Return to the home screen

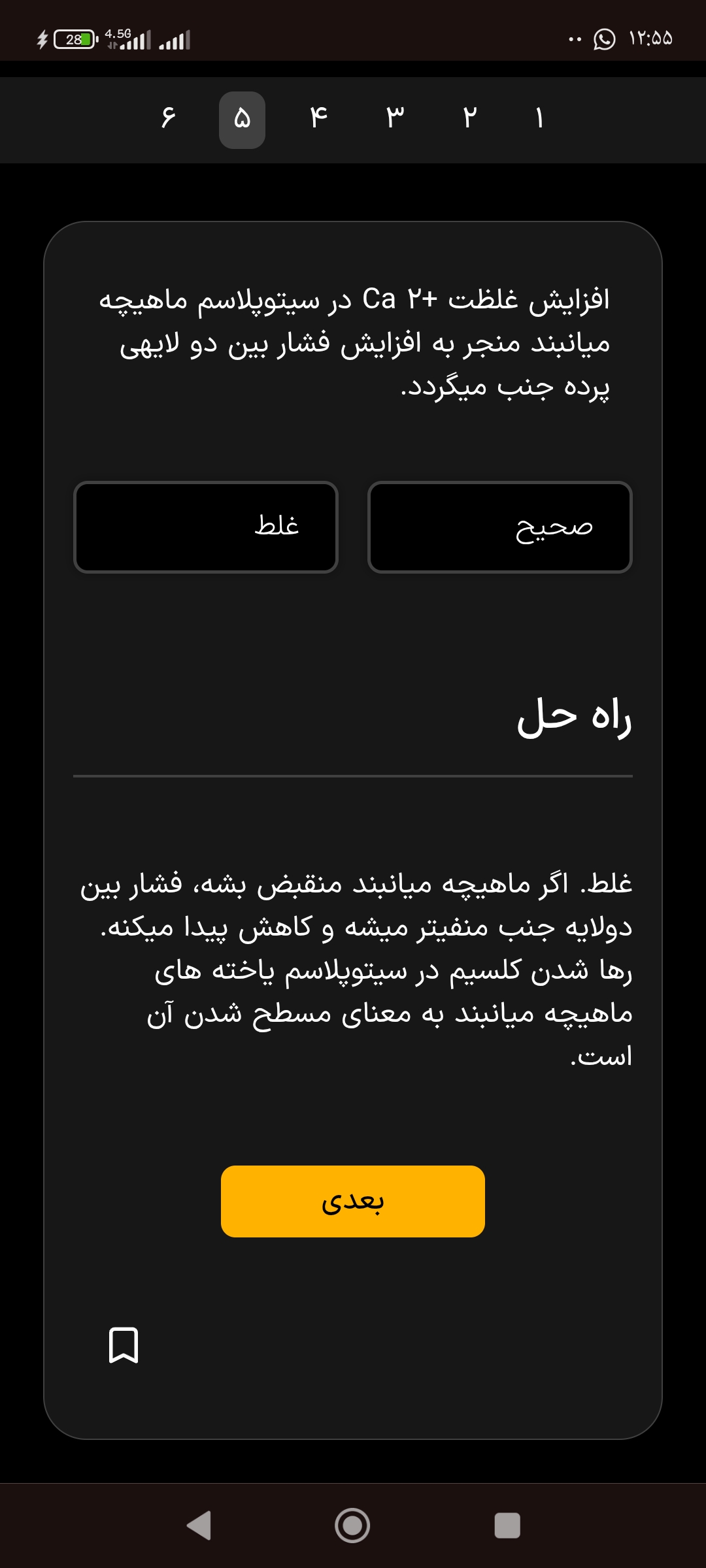352,1526
